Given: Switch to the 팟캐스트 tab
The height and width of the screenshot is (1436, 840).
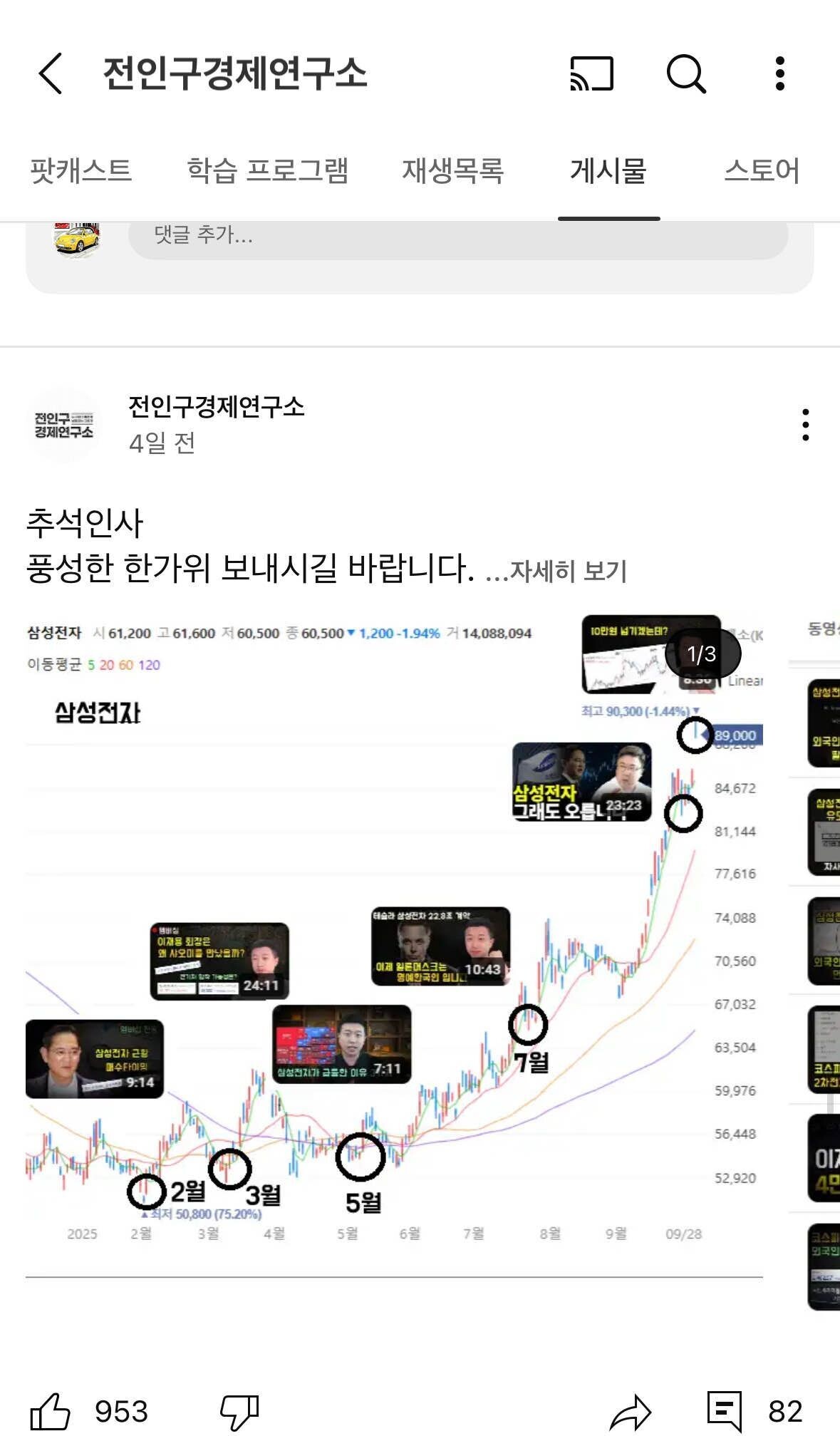Looking at the screenshot, I should [78, 171].
